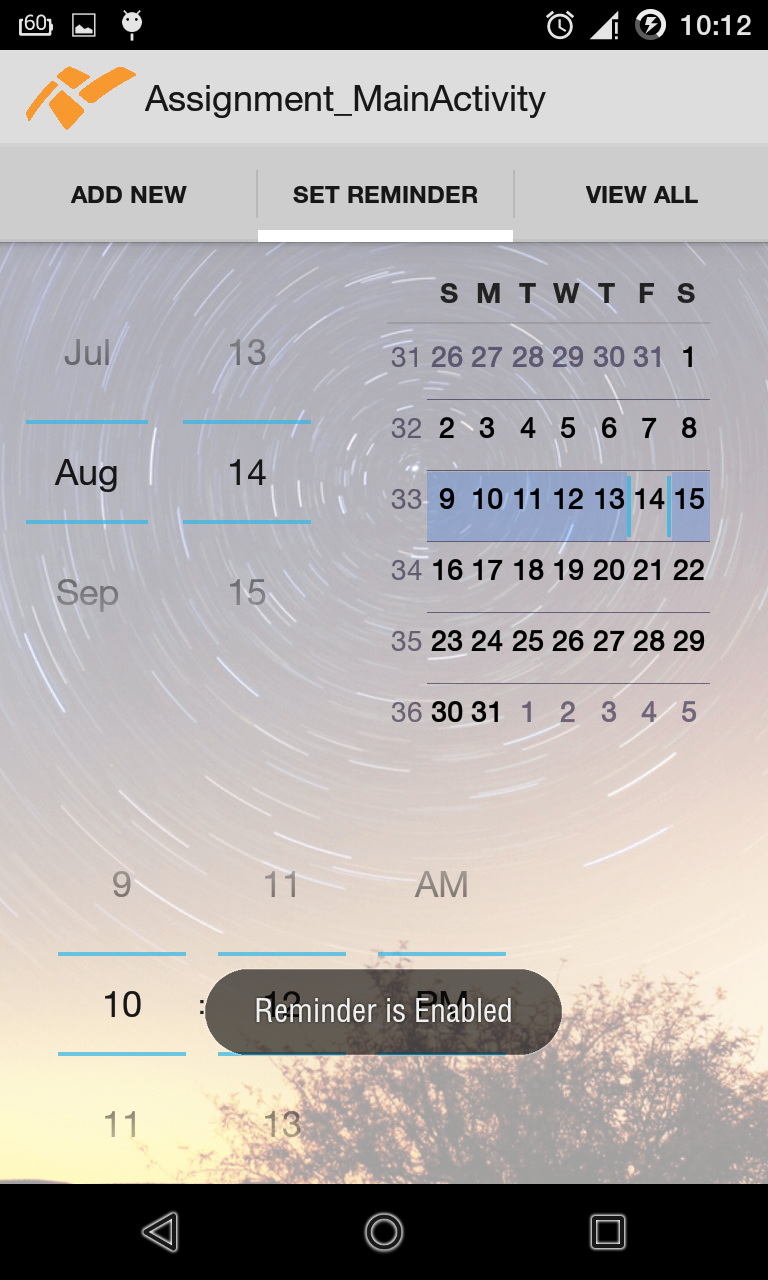
Task: Change minutes to 13 in time picker
Action: [x=282, y=1125]
